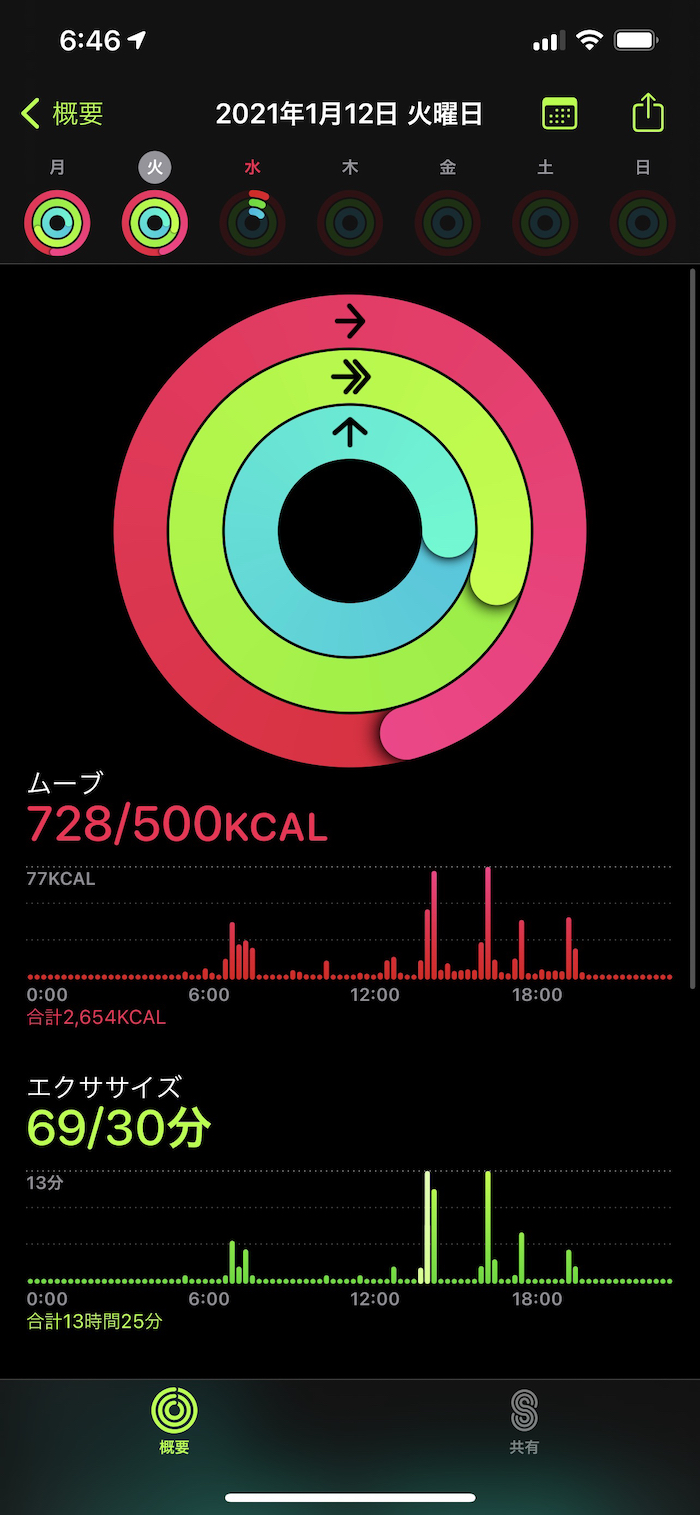Select Sunday (日) activity rings

pyautogui.click(x=643, y=222)
